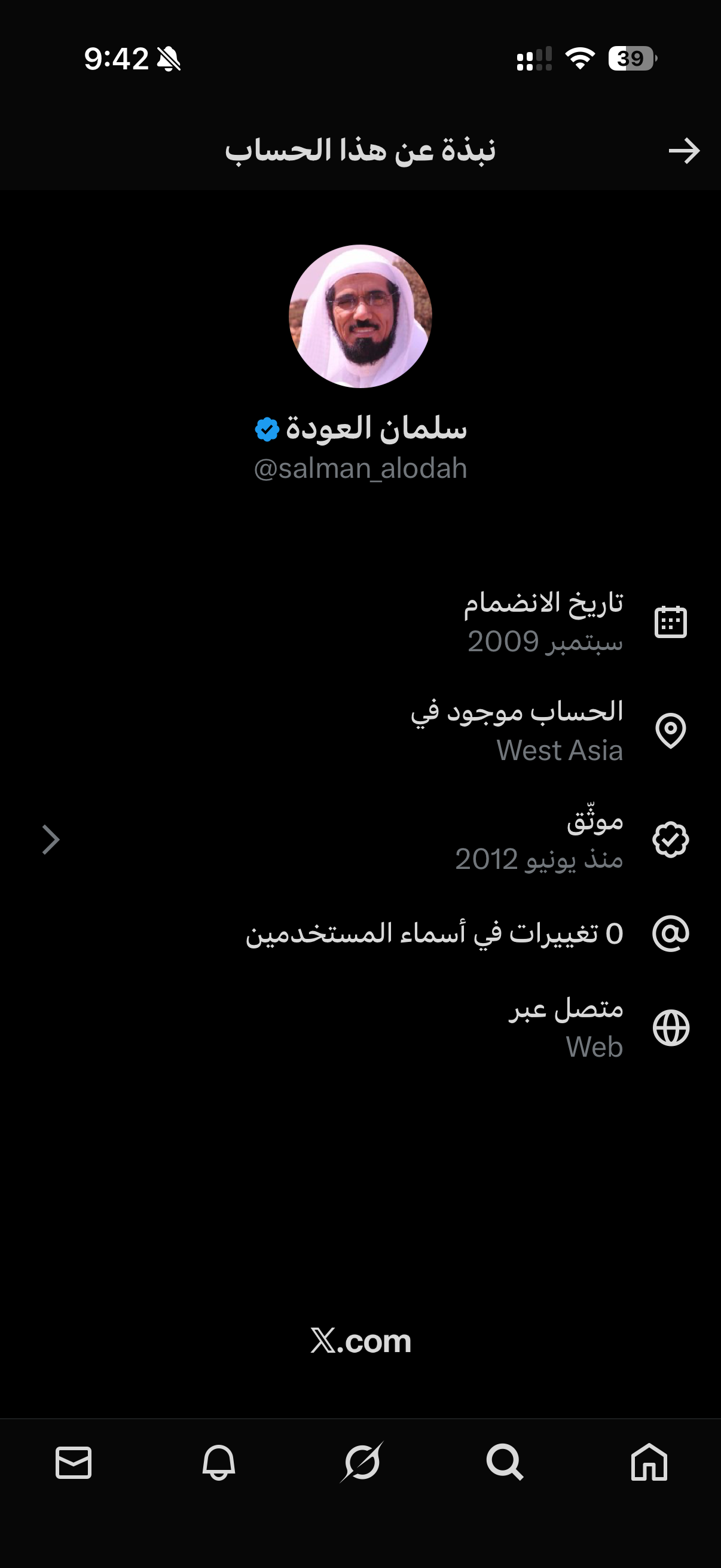Open the Search tab
The width and height of the screenshot is (721, 1568).
[505, 1462]
